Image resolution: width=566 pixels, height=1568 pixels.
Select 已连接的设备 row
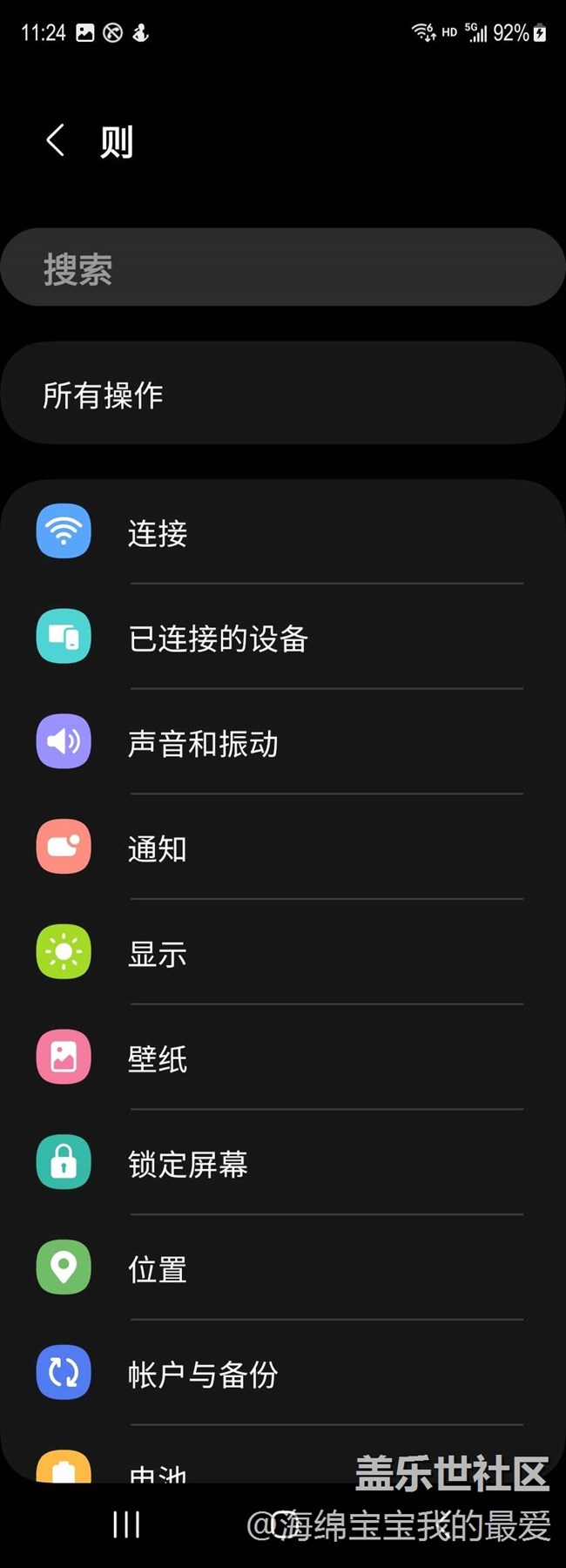(x=283, y=638)
